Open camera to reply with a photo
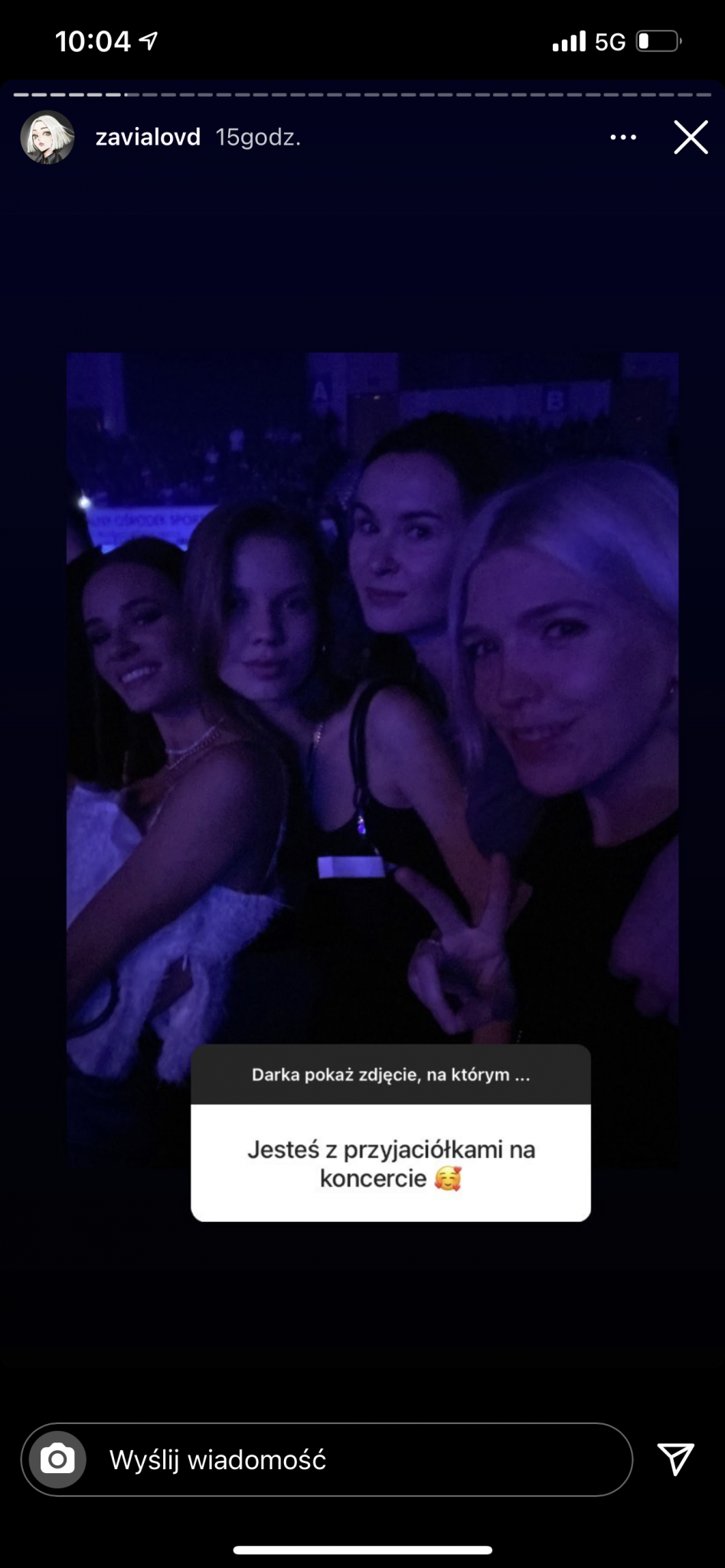Screen dimensions: 725x1568 [57, 1459]
